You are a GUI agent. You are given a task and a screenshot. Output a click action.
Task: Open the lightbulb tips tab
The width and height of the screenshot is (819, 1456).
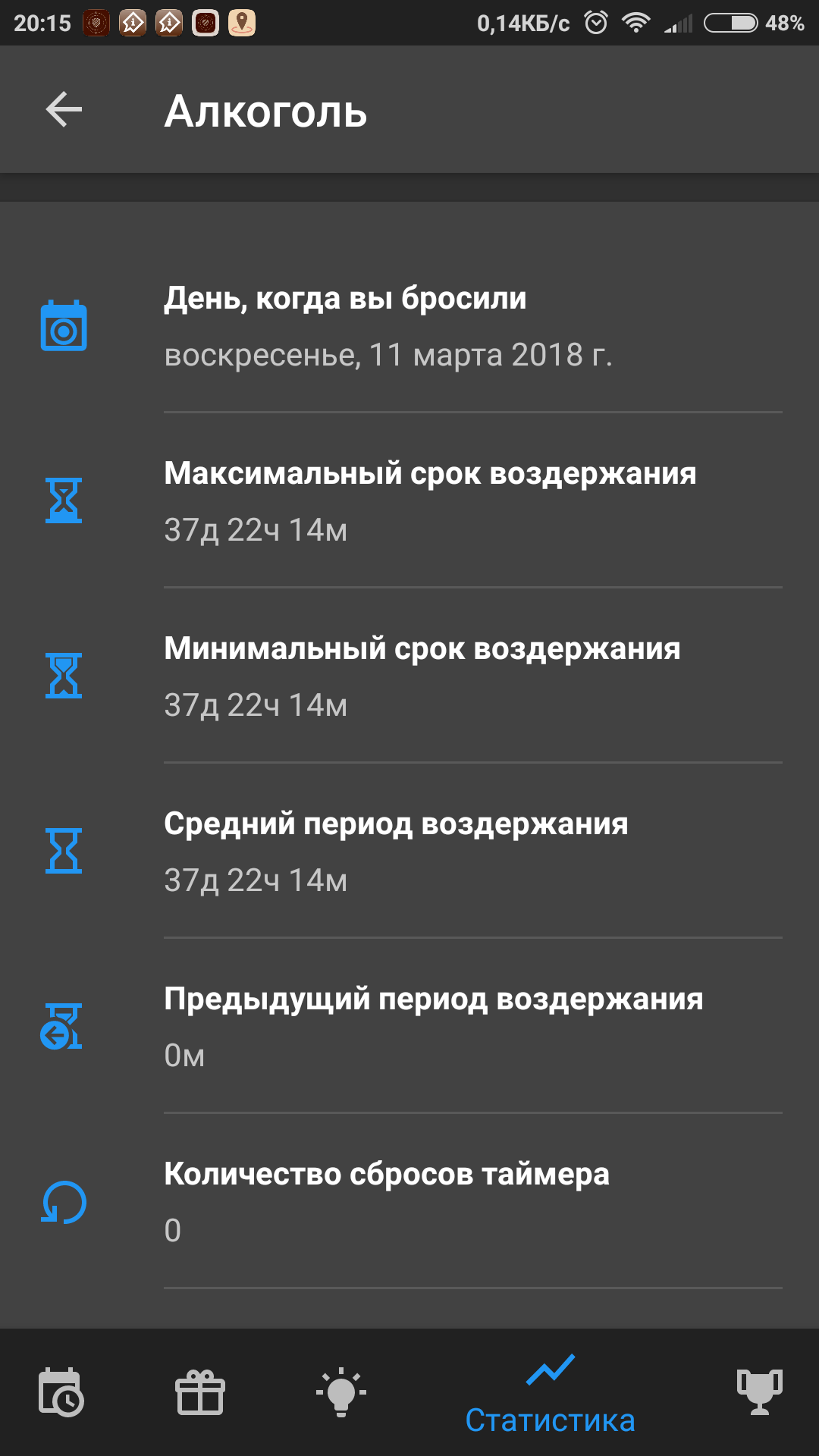(341, 1392)
